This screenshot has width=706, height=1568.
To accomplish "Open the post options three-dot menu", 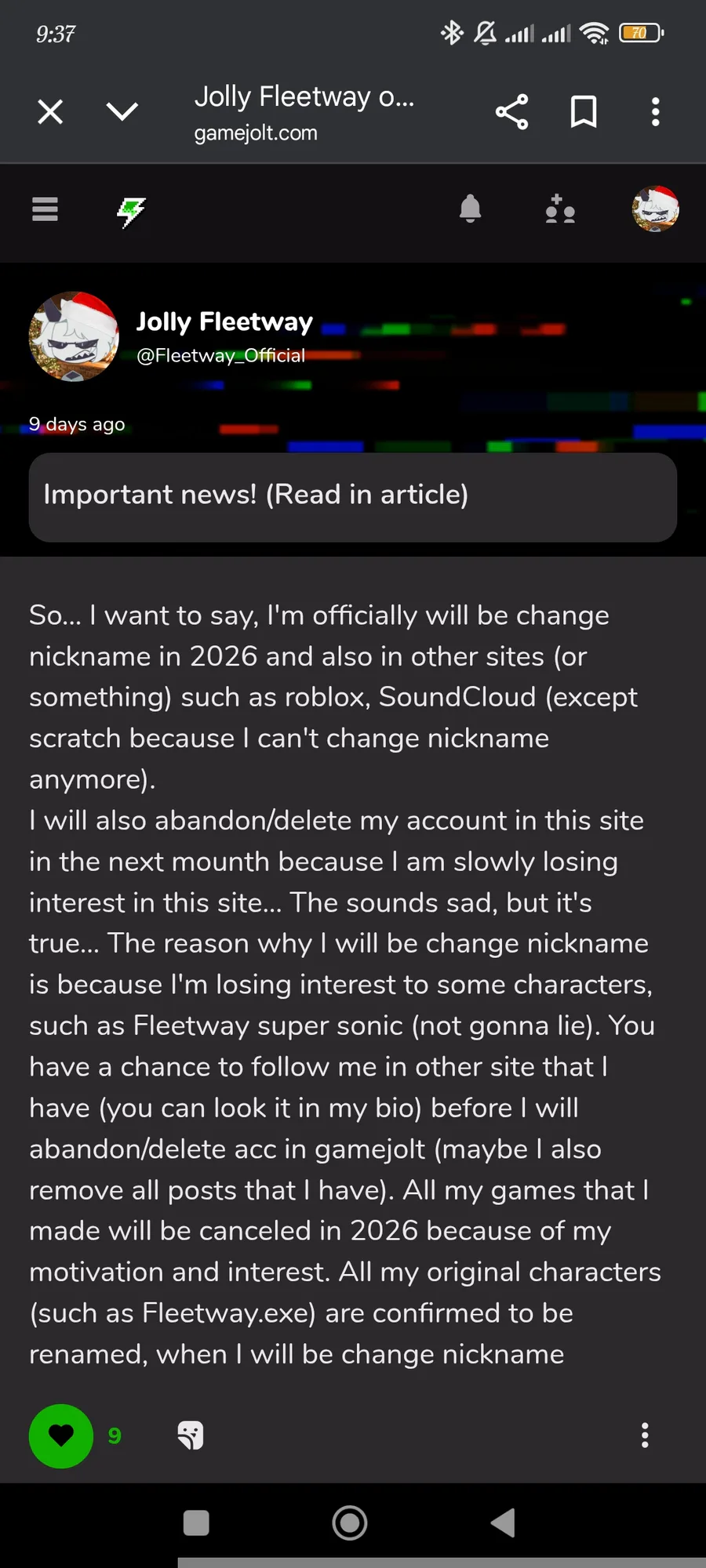I will 645,1436.
